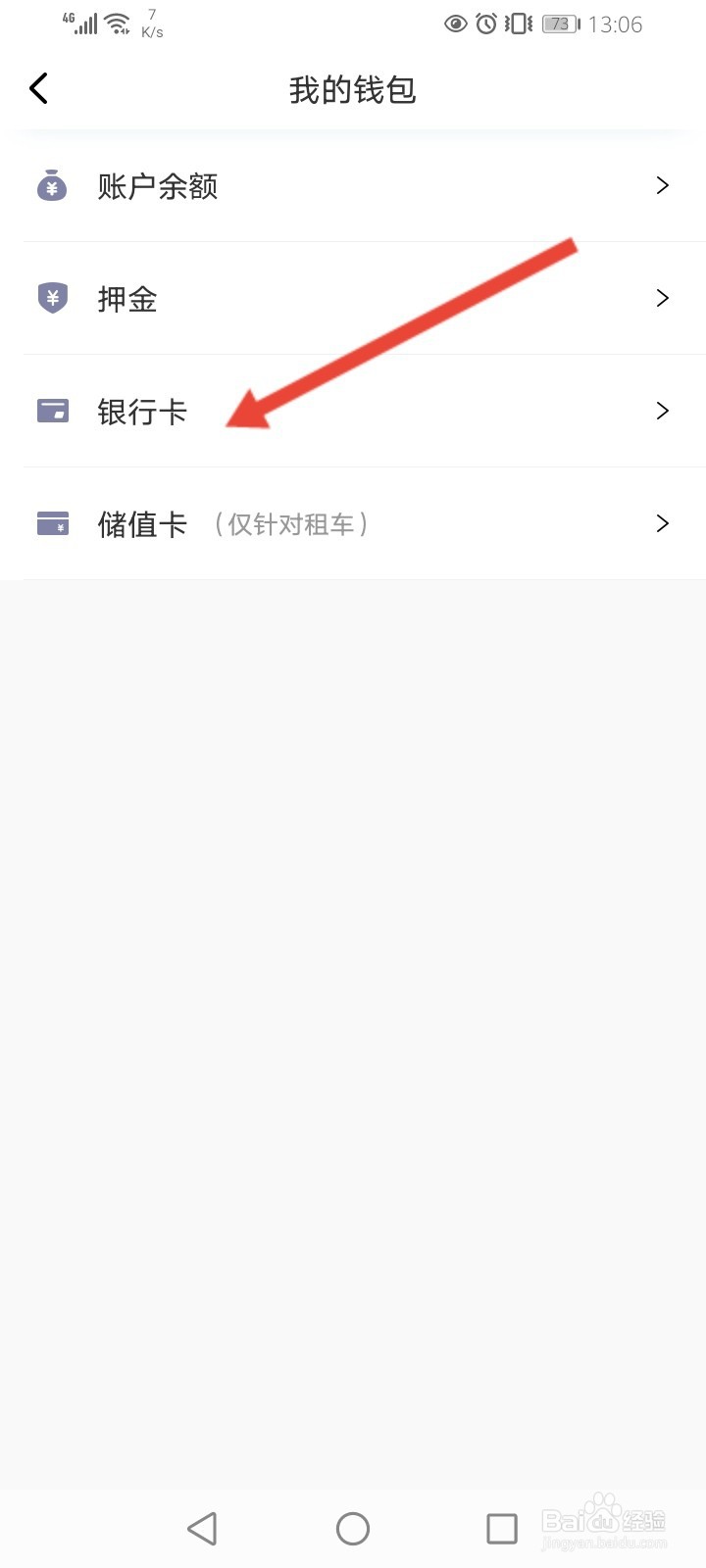Select the 银行卡 menu entry
Image resolution: width=706 pixels, height=1568 pixels.
coord(142,411)
